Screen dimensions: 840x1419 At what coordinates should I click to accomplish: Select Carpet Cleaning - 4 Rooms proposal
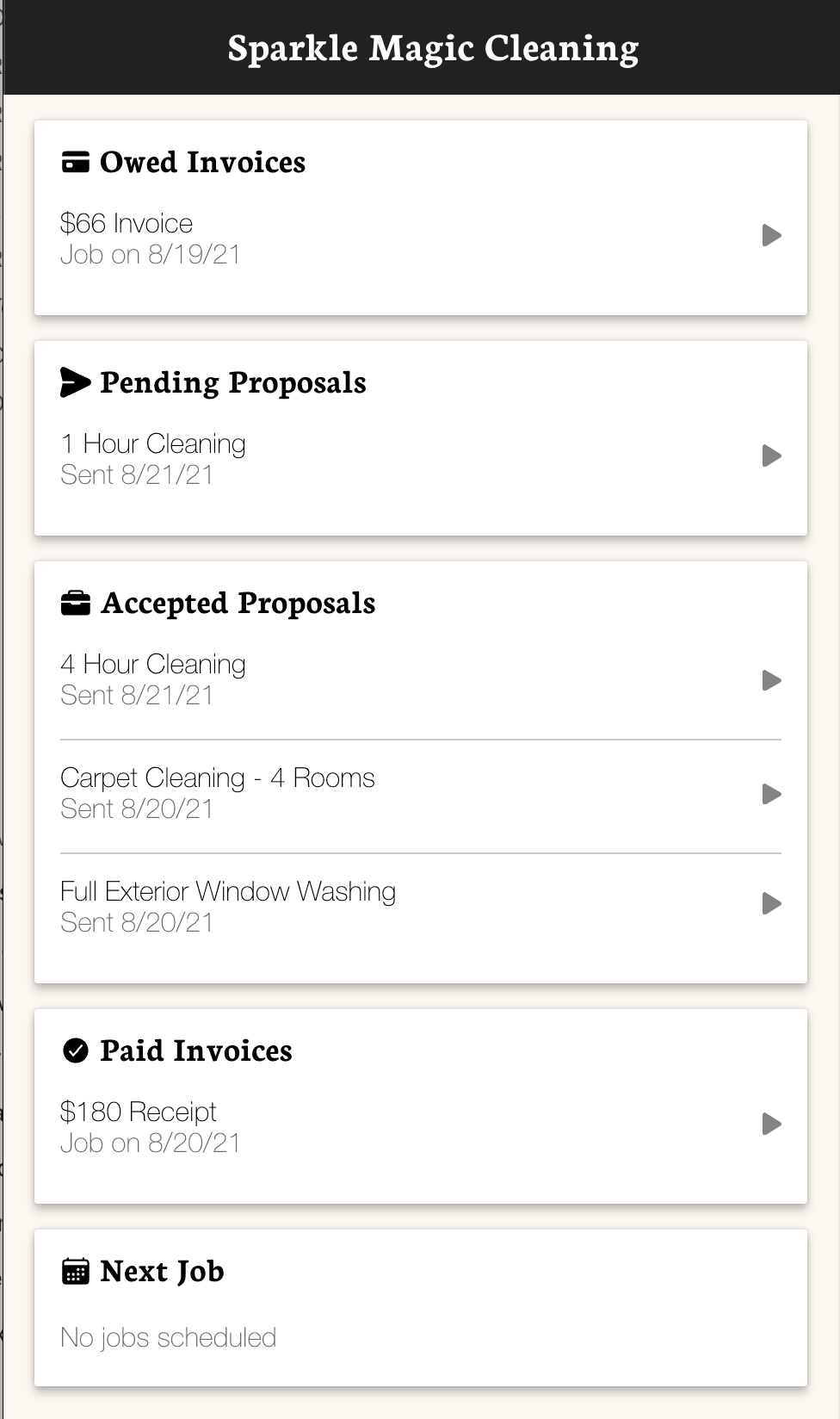(420, 793)
